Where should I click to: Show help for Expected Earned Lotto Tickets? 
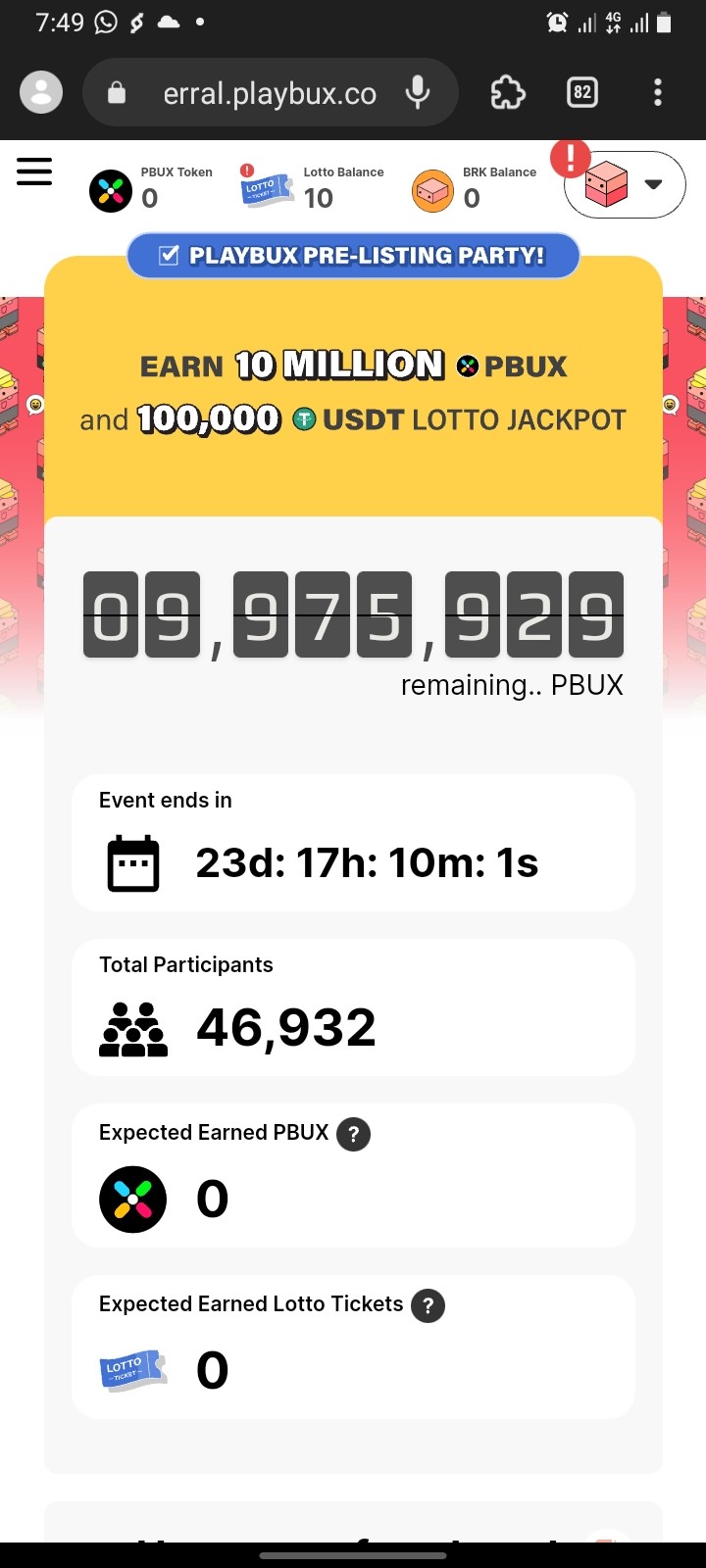tap(428, 1306)
